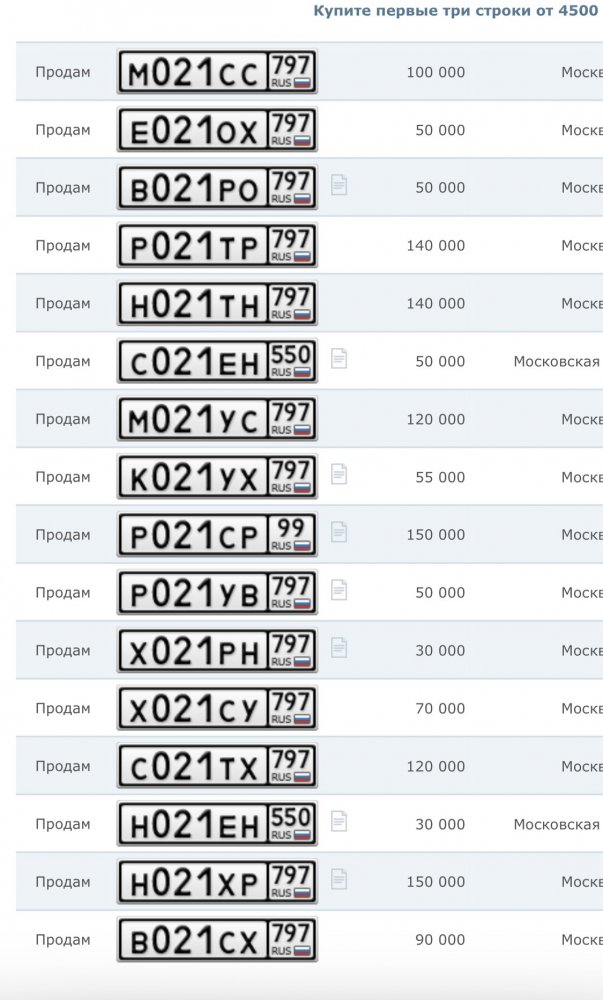Open the Х021РН 797 listing for 30 000
Screen dimensions: 603x1000
pyautogui.click(x=216, y=651)
